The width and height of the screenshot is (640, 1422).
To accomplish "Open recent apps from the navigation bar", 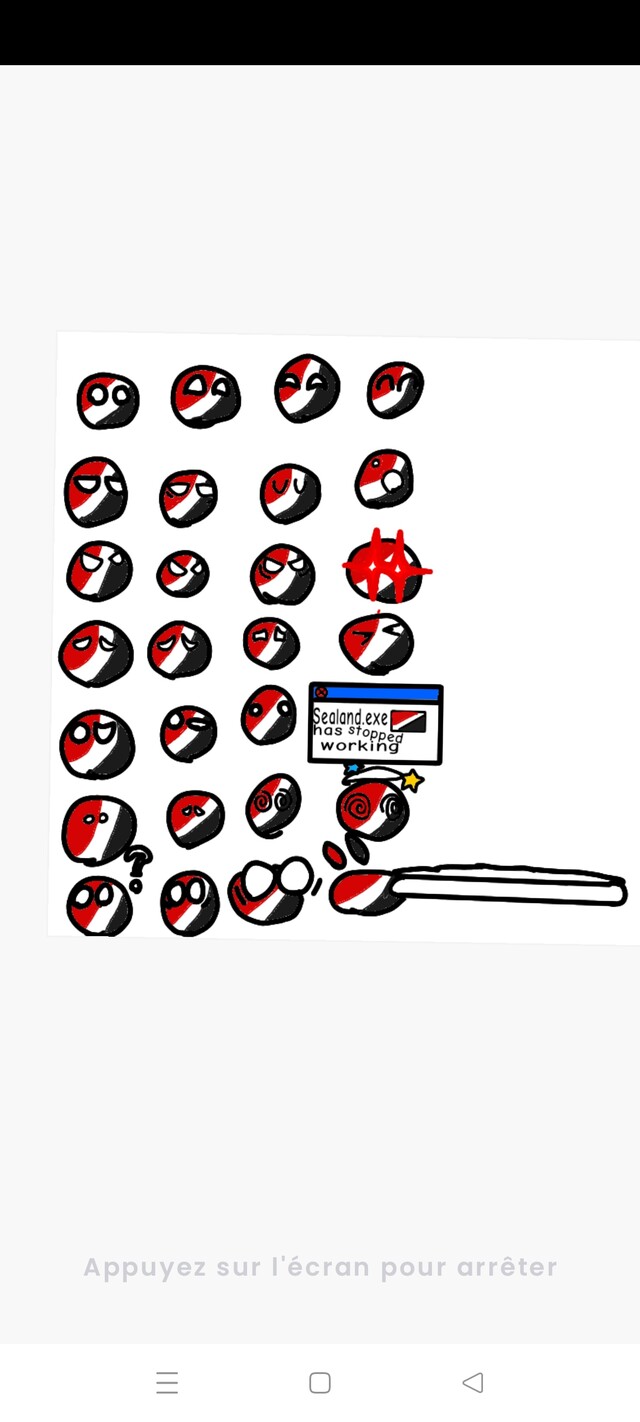I will tap(167, 1383).
